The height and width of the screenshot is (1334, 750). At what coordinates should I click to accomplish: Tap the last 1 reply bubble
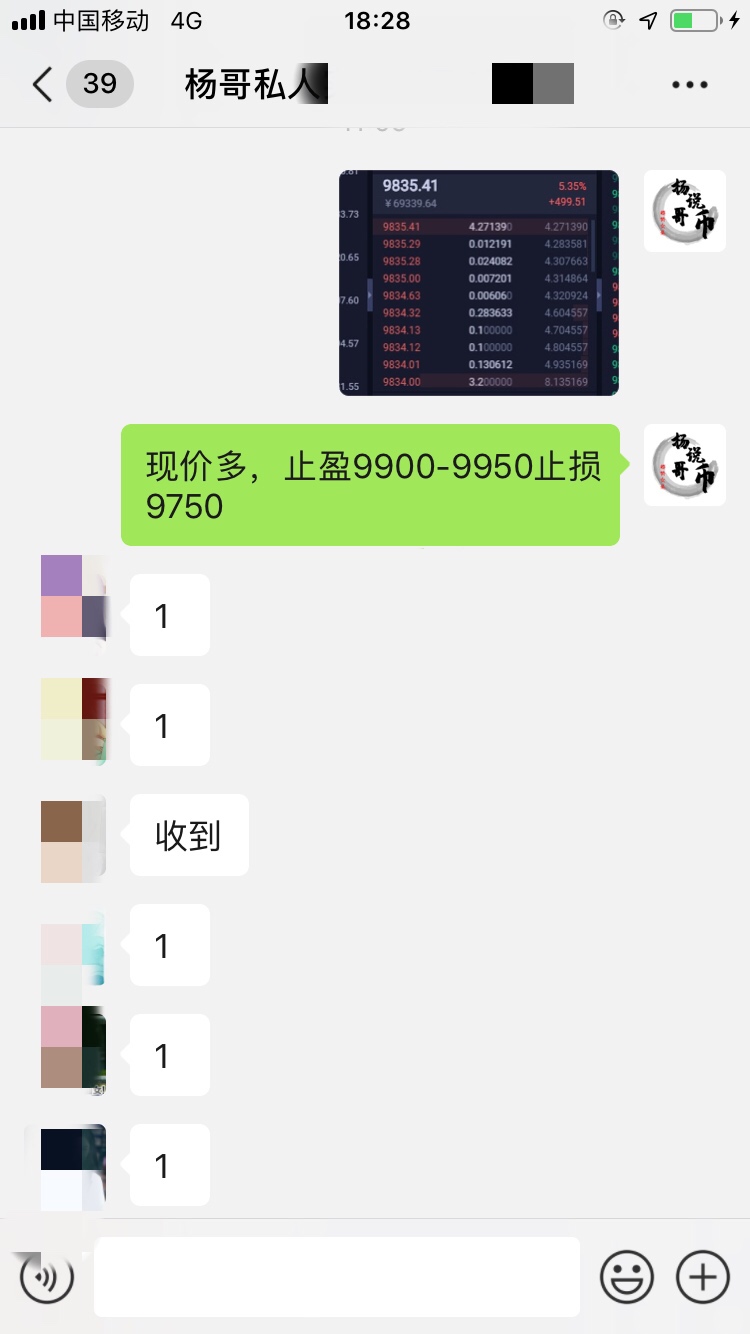click(168, 1165)
